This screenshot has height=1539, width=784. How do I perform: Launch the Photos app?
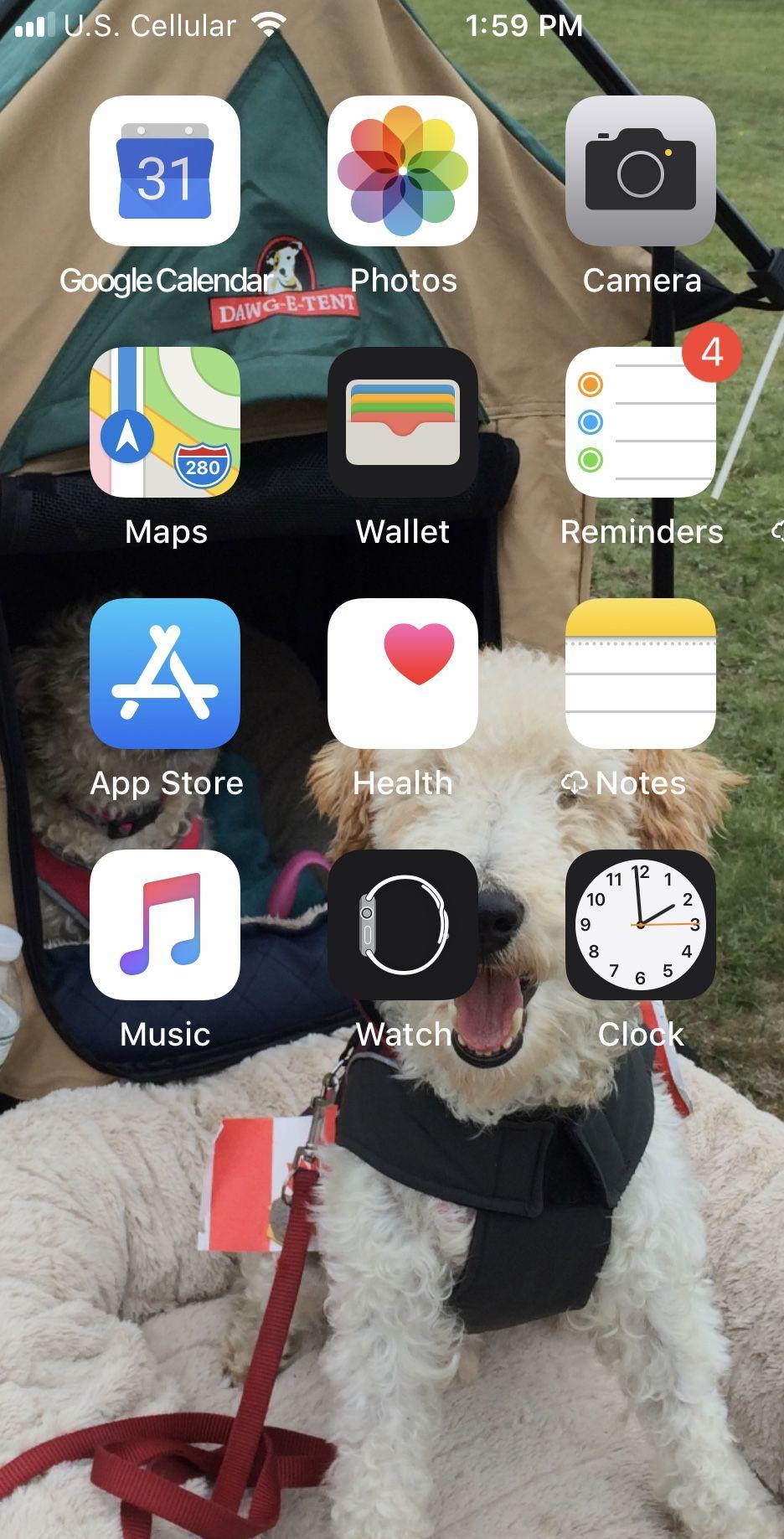point(403,171)
